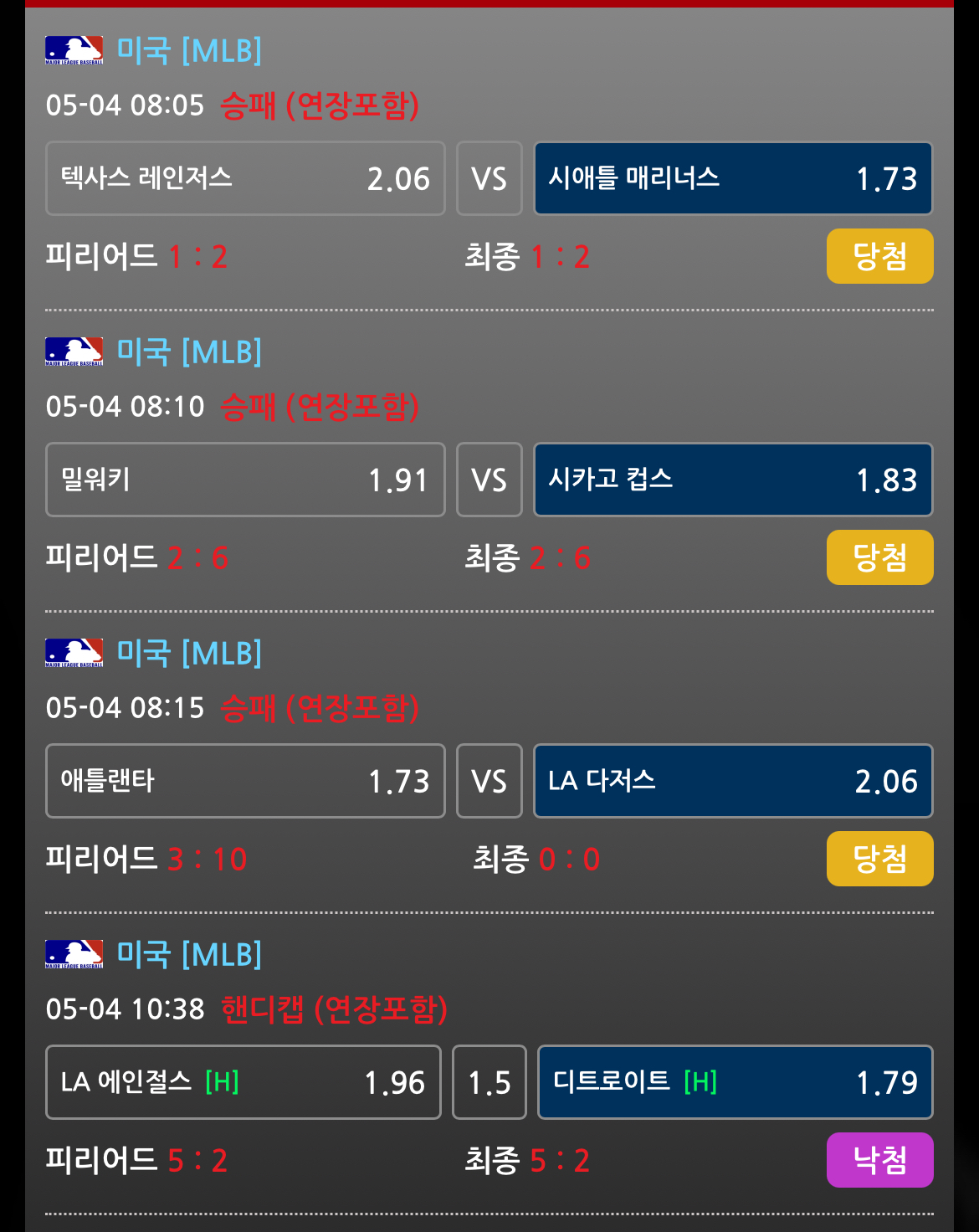The height and width of the screenshot is (1232, 979).
Task: Choose the 밀워키 1.91 odds box
Action: pyautogui.click(x=245, y=480)
